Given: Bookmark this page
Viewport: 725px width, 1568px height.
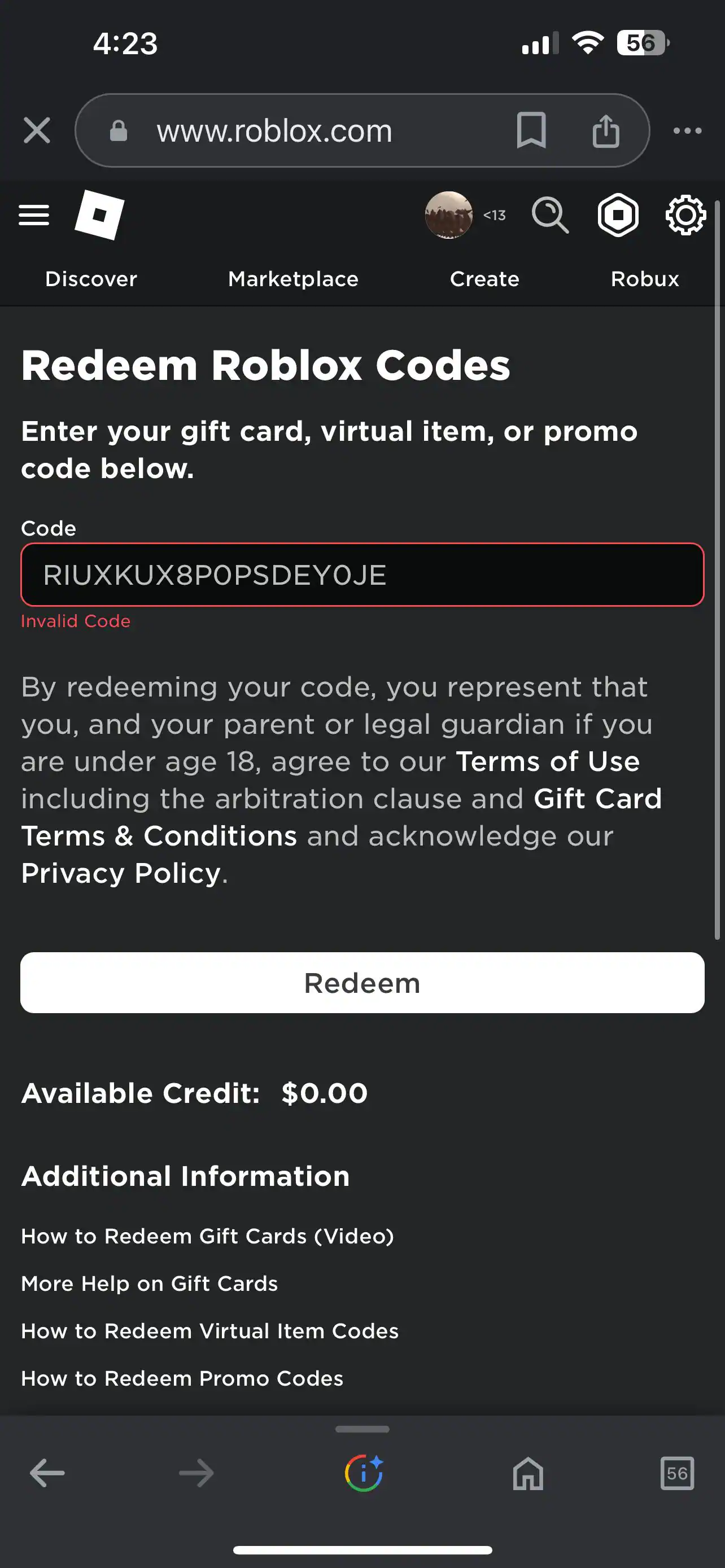Looking at the screenshot, I should pos(531,130).
